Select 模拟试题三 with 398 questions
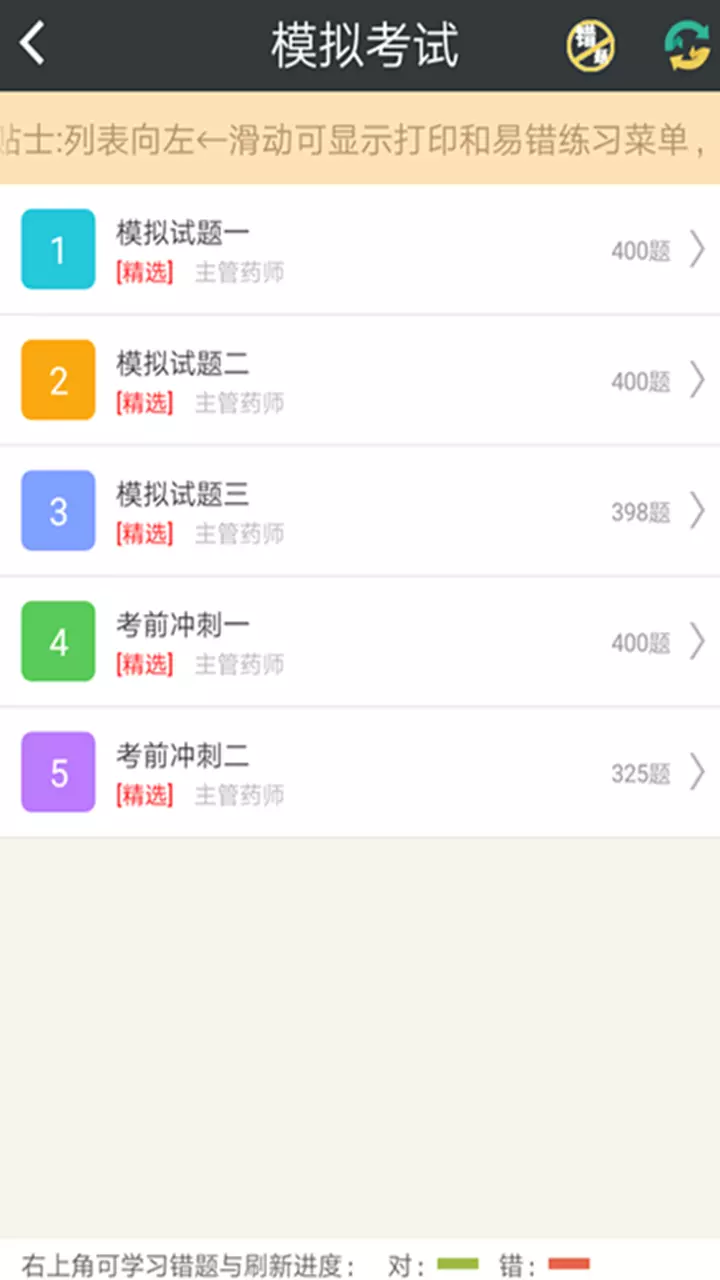The height and width of the screenshot is (1280, 720). [360, 511]
